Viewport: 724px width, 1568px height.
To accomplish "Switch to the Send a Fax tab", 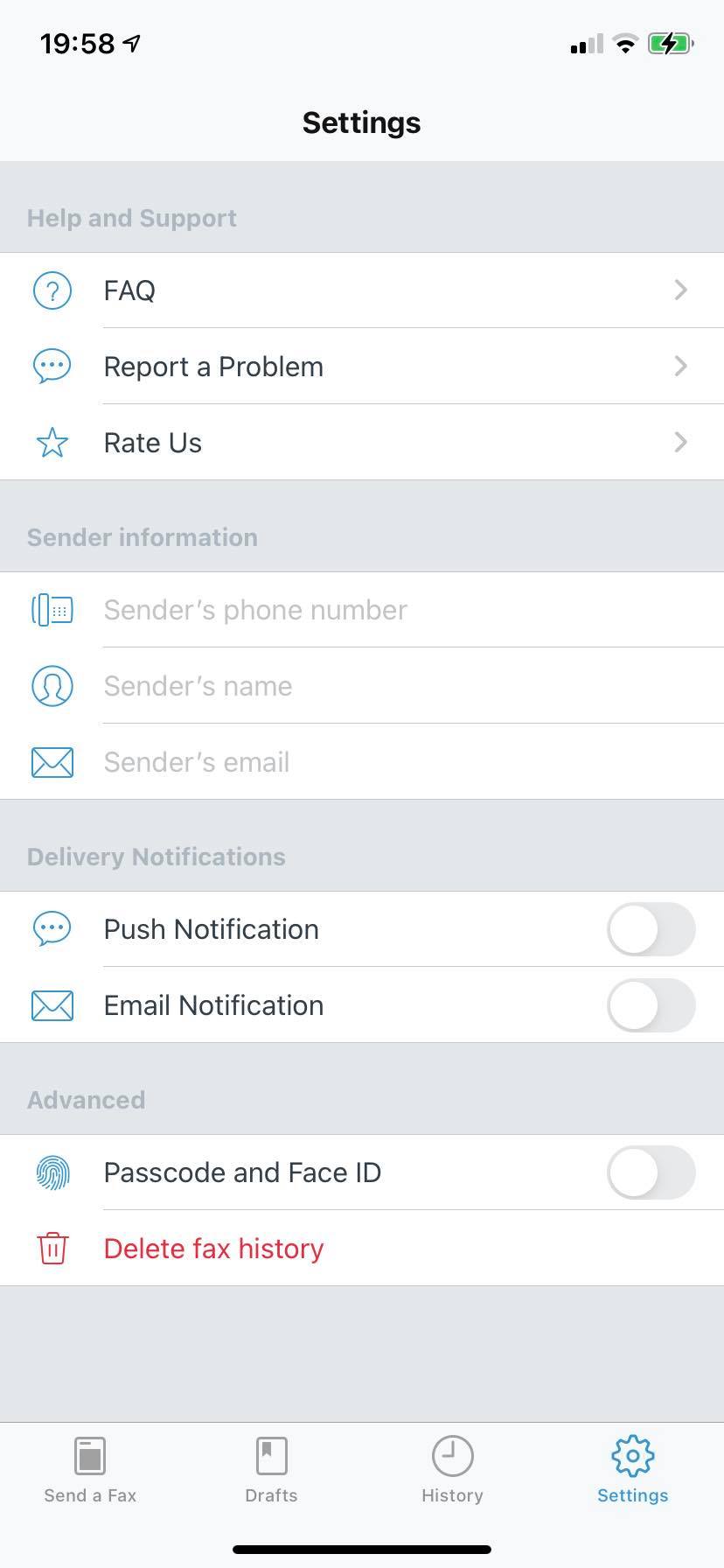I will (x=90, y=1471).
